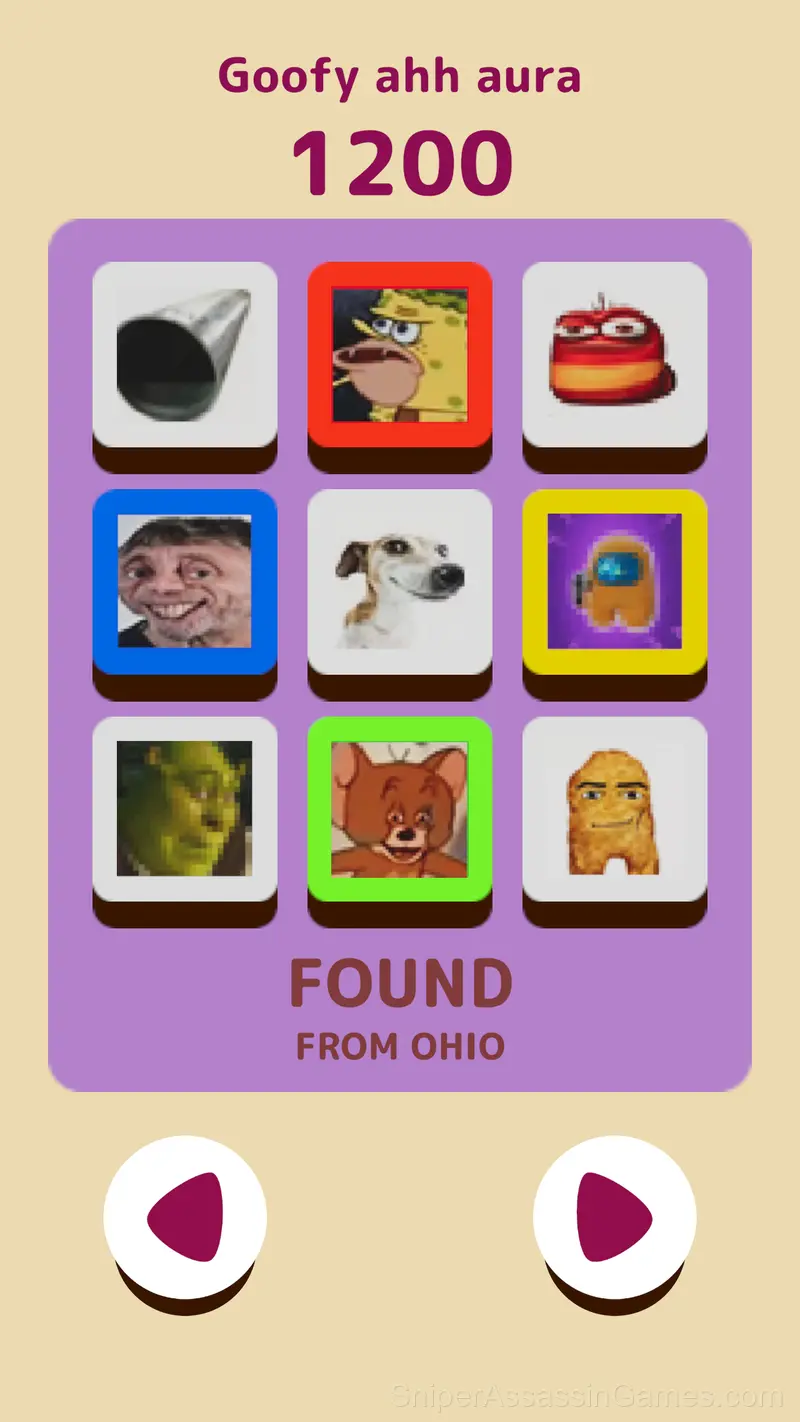Choose the red larva tile
The height and width of the screenshot is (1422, 800).
tap(615, 355)
